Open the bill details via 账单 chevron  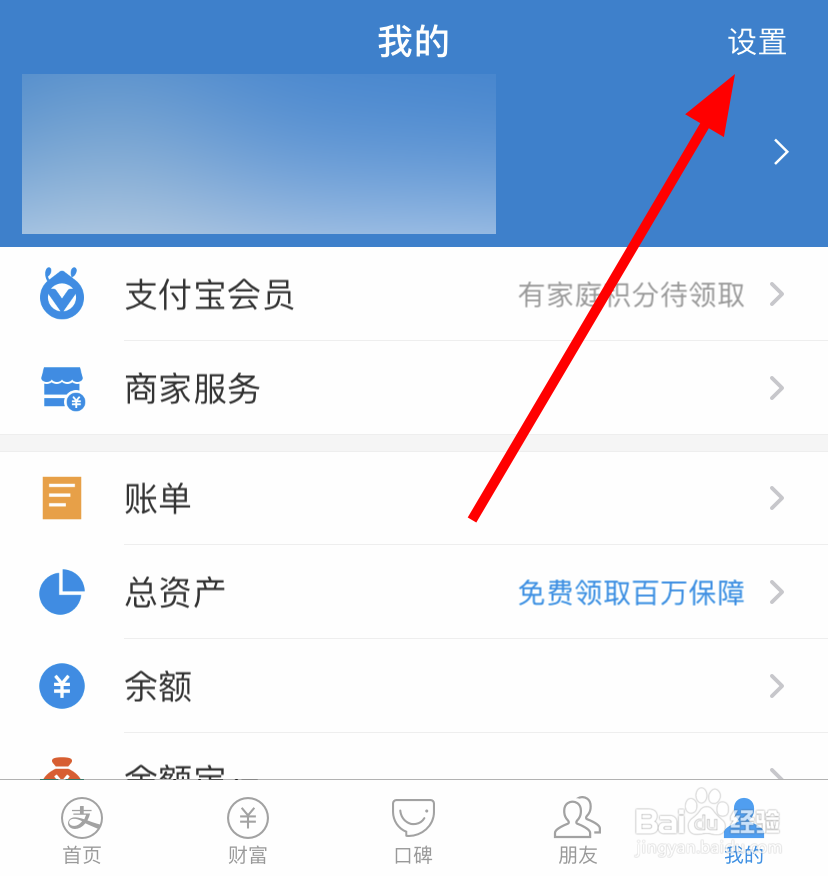click(777, 498)
